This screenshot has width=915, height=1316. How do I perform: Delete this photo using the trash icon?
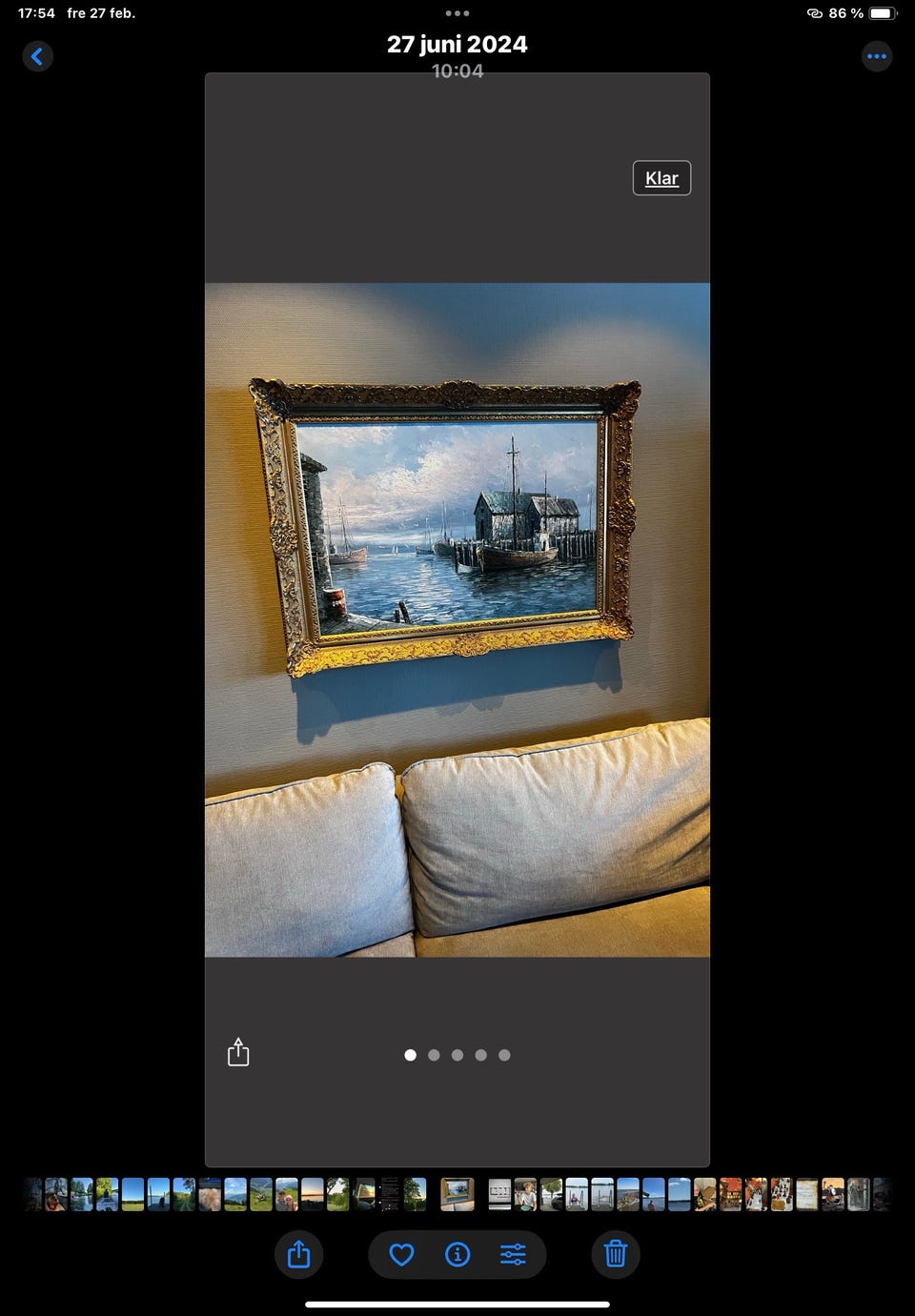click(615, 1255)
